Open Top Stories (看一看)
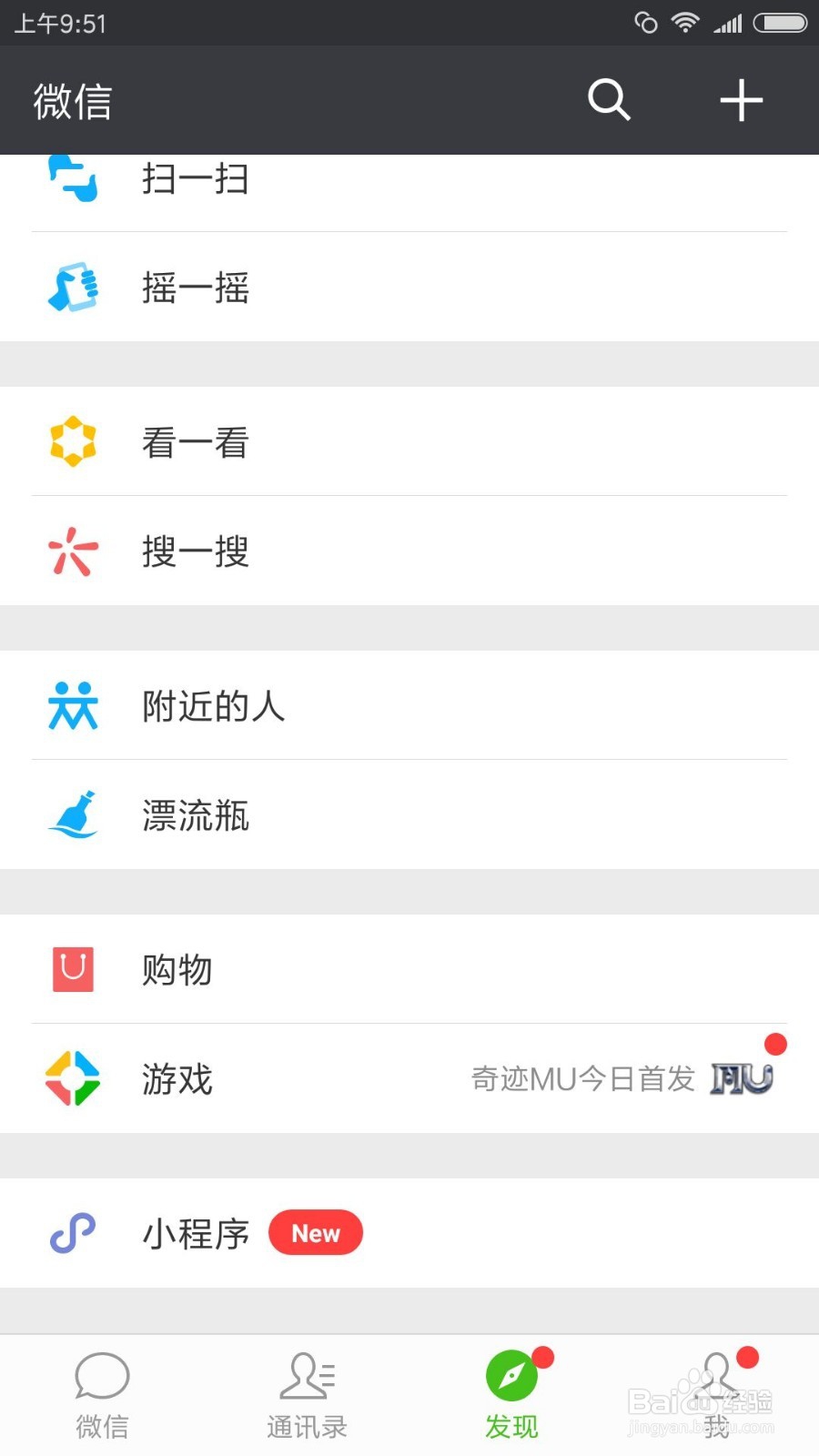 click(x=196, y=442)
